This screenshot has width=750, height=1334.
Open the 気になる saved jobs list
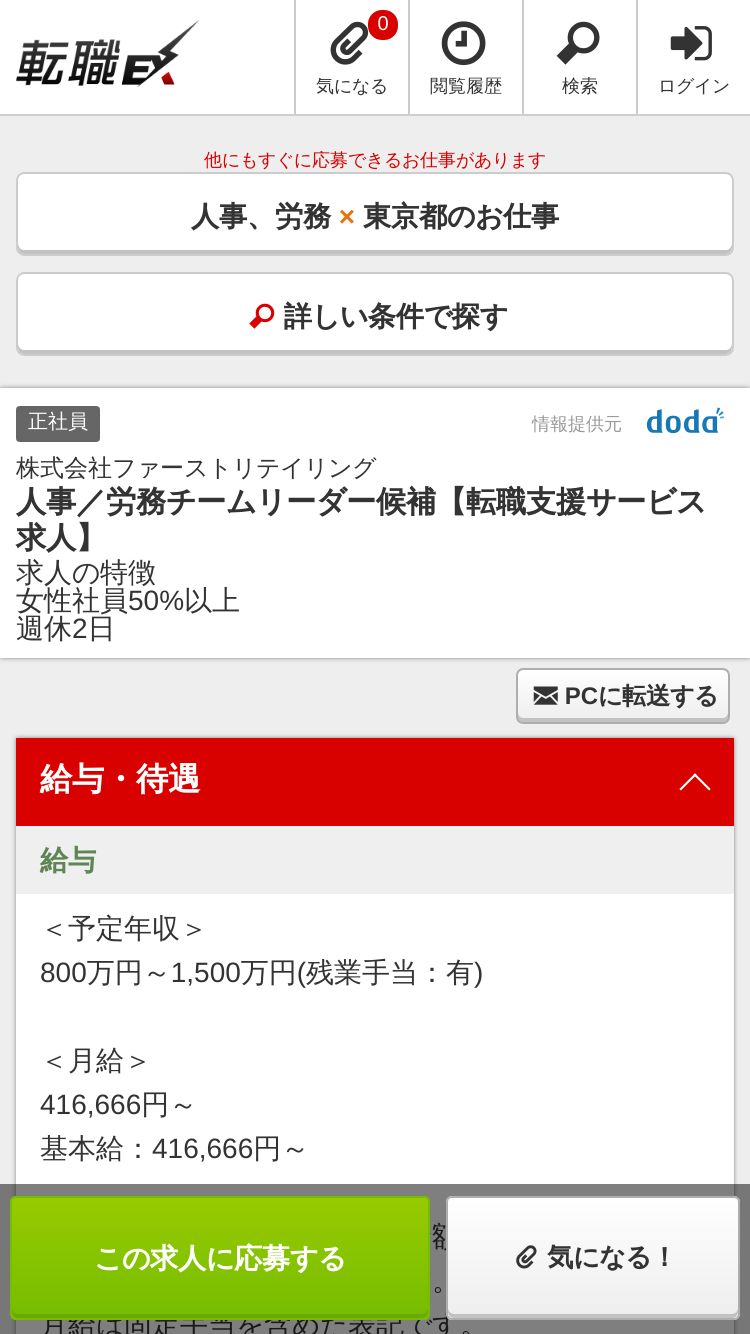(x=352, y=58)
